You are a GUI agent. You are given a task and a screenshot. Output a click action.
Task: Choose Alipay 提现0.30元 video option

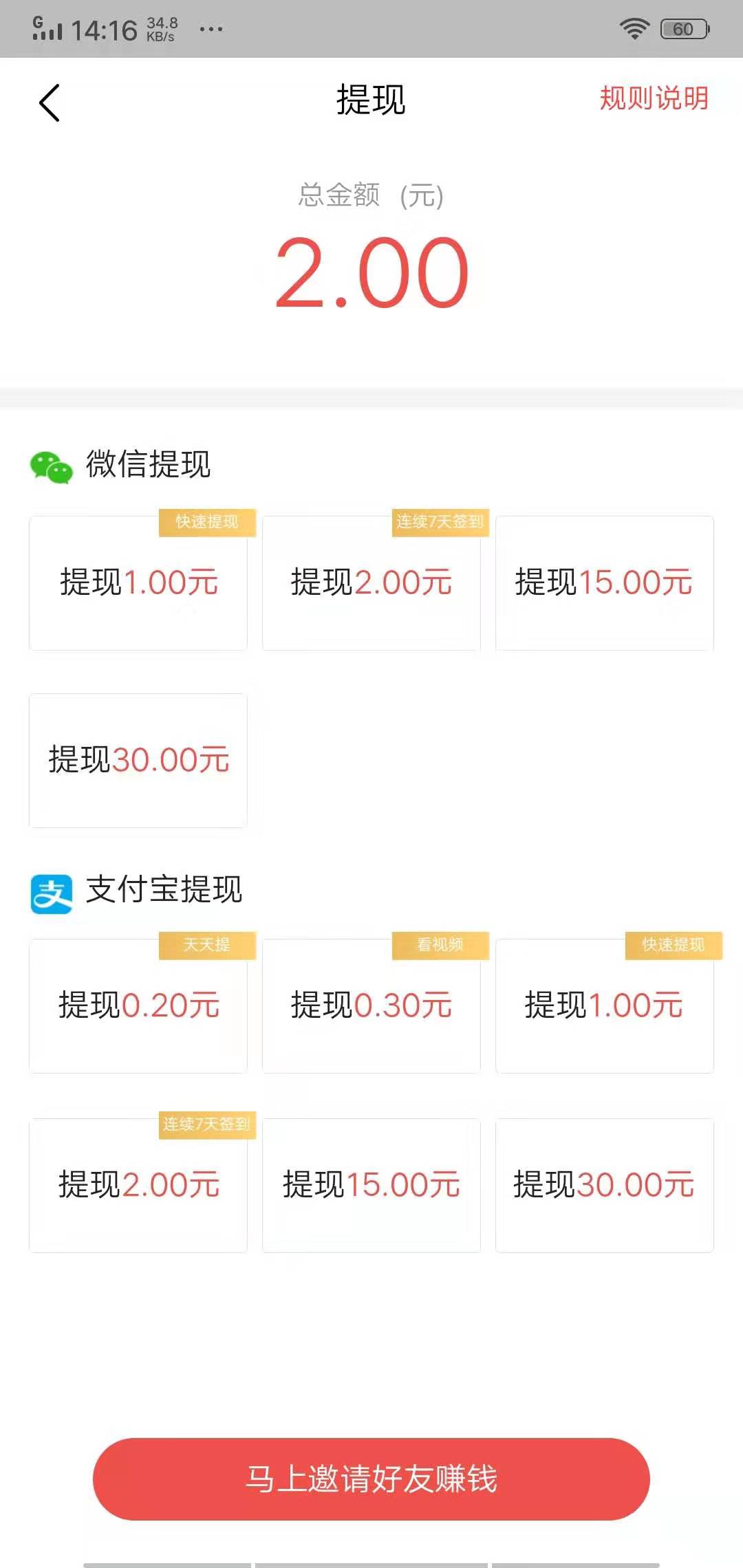tap(371, 1005)
